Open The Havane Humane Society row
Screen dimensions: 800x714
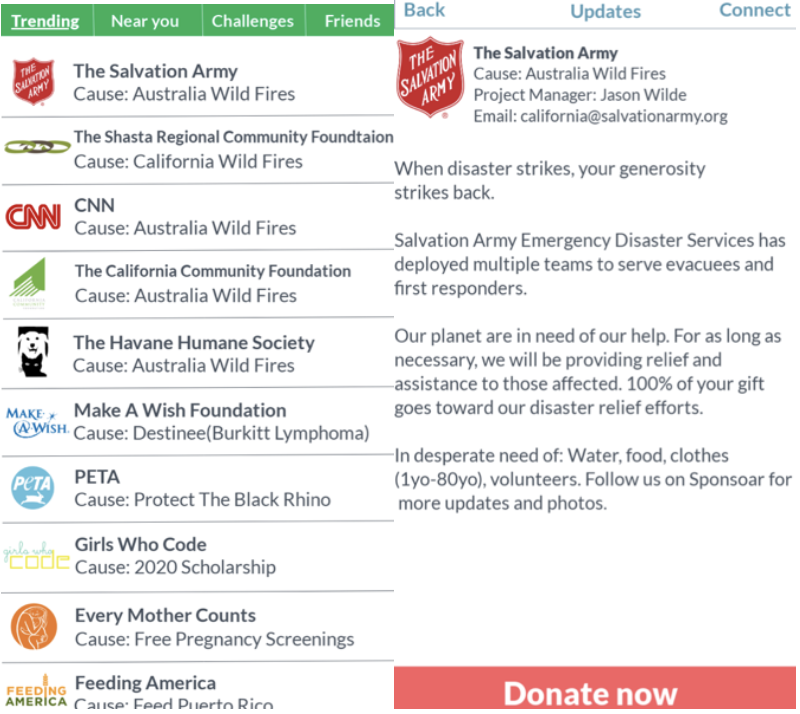(197, 353)
